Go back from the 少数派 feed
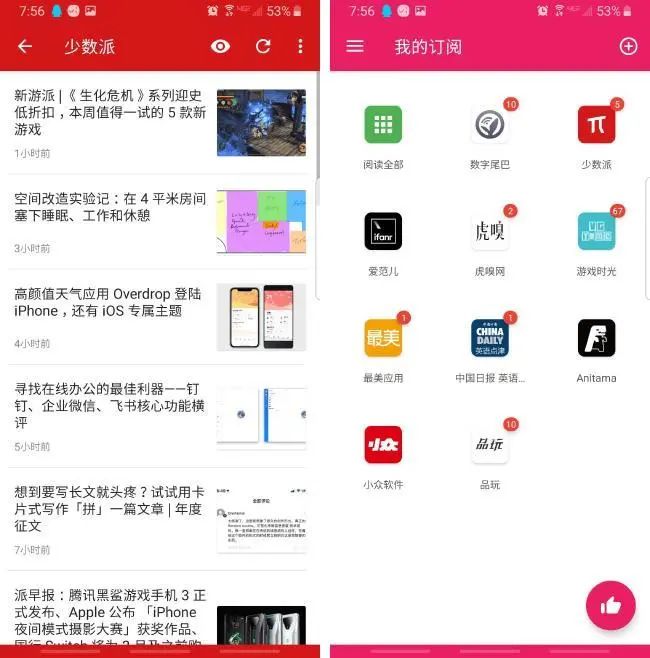This screenshot has width=650, height=658. pos(25,47)
